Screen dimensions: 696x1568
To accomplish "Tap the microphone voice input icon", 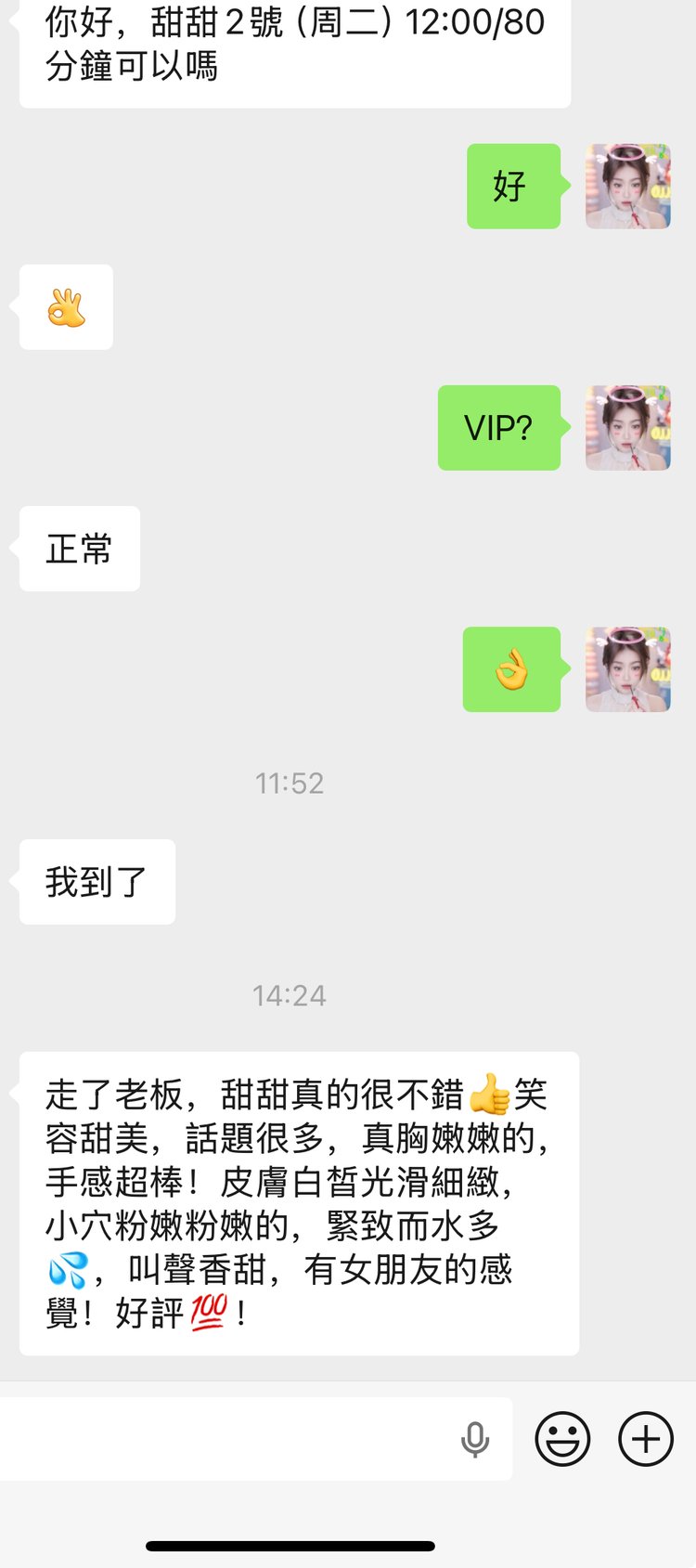I will point(475,1439).
